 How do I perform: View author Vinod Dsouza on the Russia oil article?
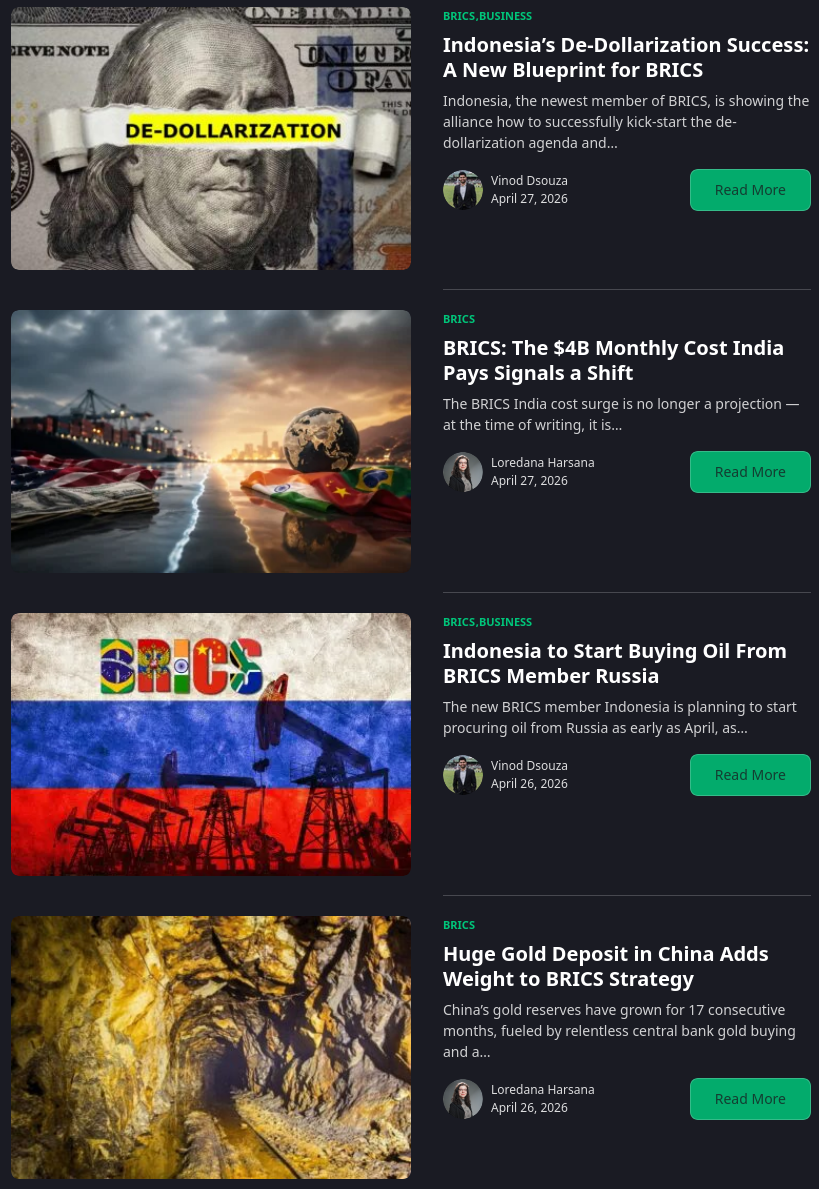click(529, 766)
